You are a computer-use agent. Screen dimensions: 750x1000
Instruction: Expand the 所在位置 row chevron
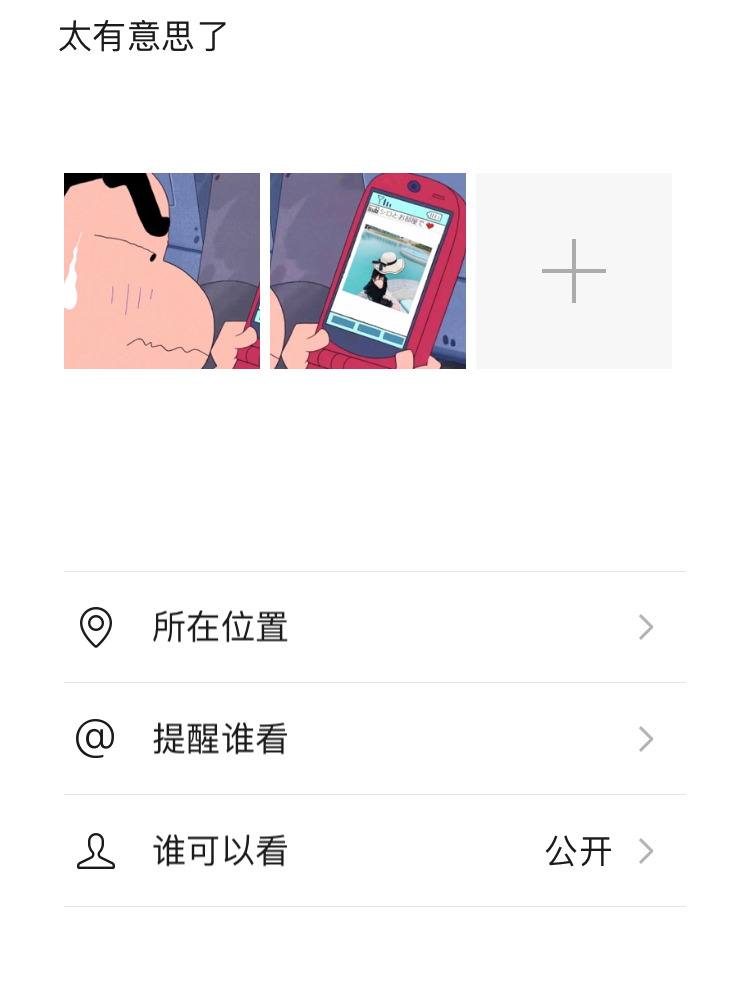646,627
